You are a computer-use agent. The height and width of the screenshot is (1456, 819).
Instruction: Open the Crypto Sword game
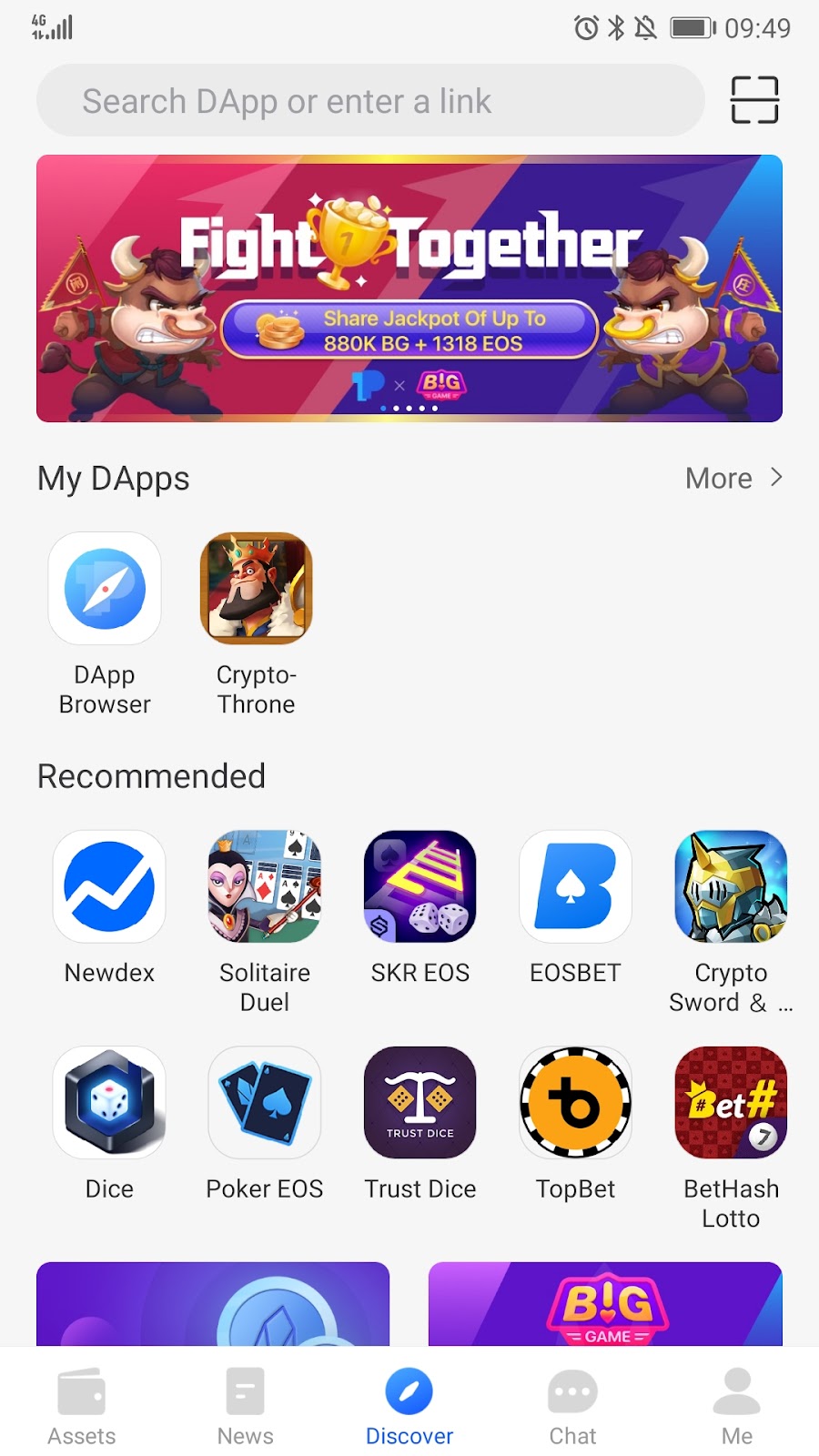coord(731,887)
